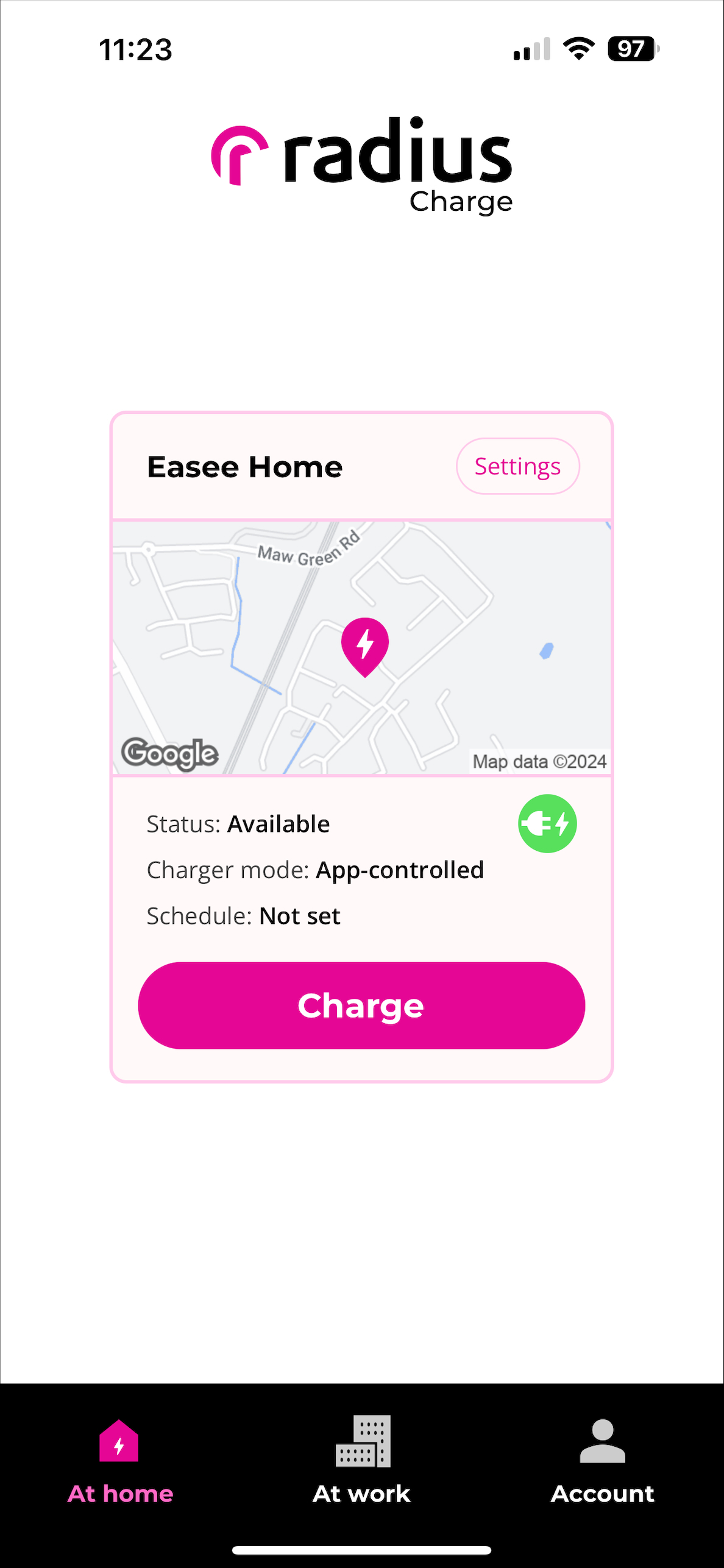Open Easee Home settings
Screen dimensions: 724x1568
[x=517, y=466]
